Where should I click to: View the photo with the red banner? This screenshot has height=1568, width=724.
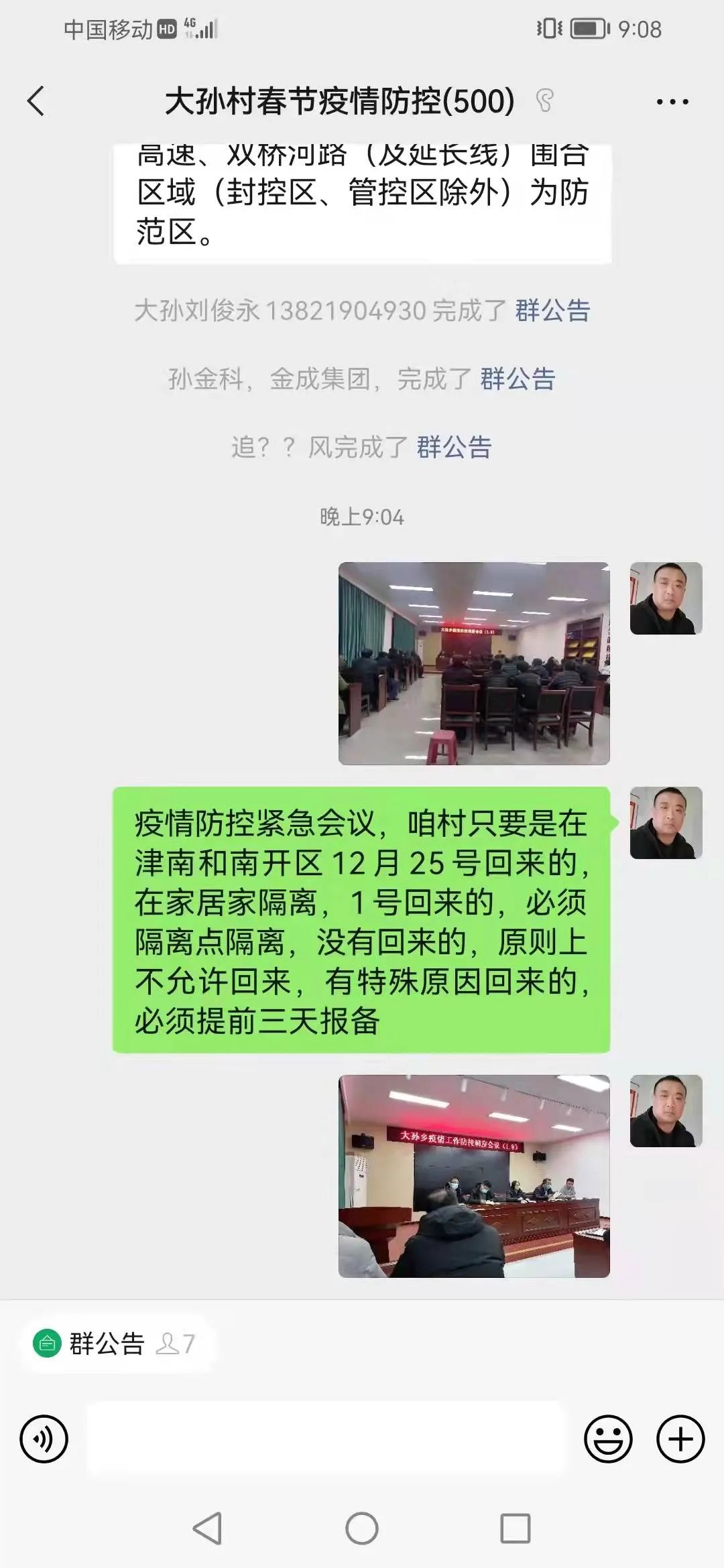coord(474,1176)
